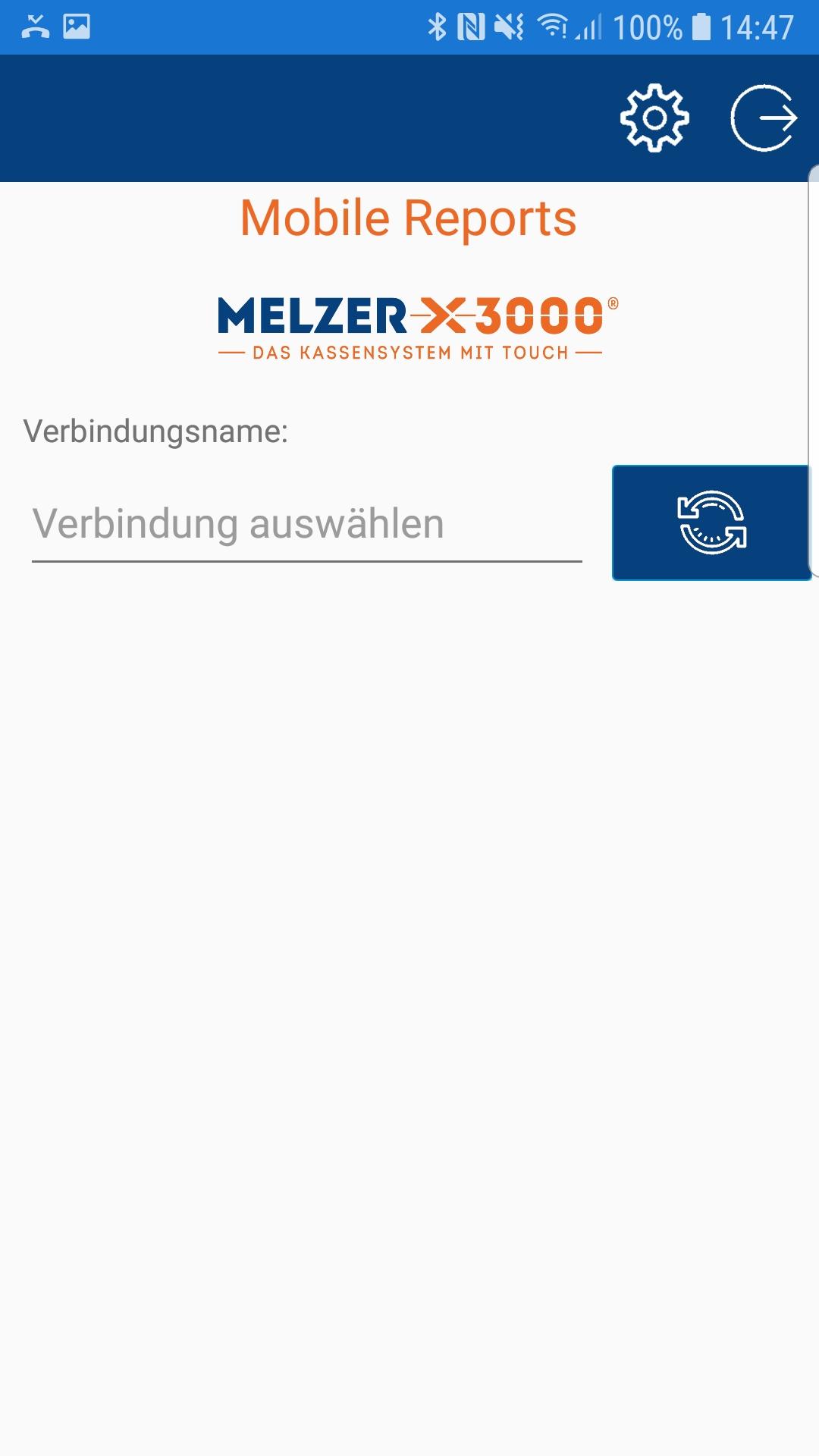Tap the MELZER X3000 logo
The image size is (819, 1456).
409,322
